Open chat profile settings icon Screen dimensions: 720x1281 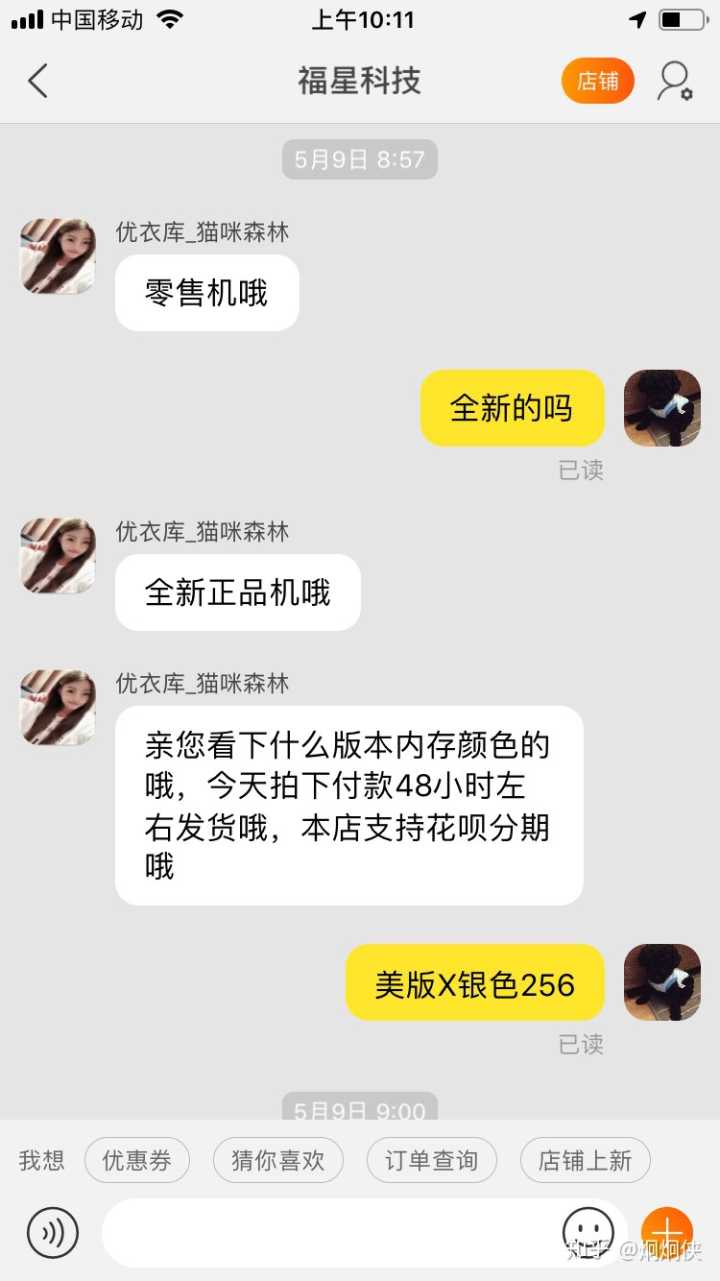point(674,81)
